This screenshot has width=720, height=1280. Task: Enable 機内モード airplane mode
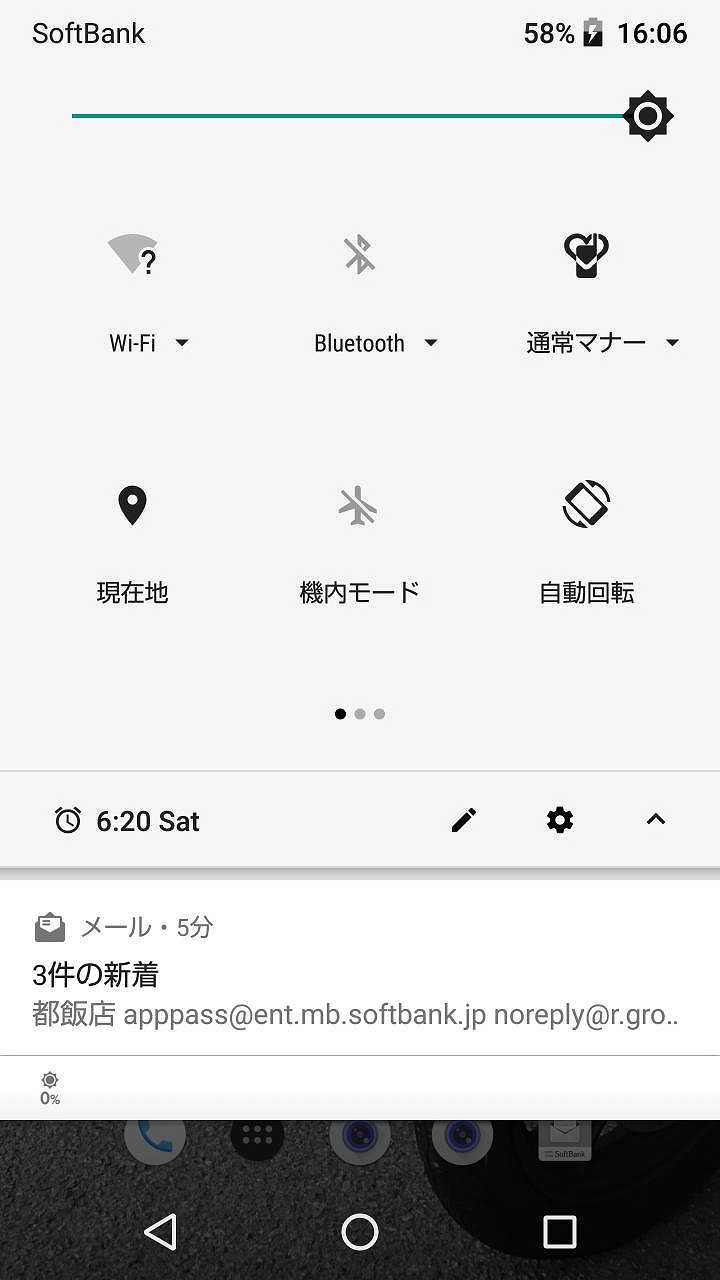[358, 505]
